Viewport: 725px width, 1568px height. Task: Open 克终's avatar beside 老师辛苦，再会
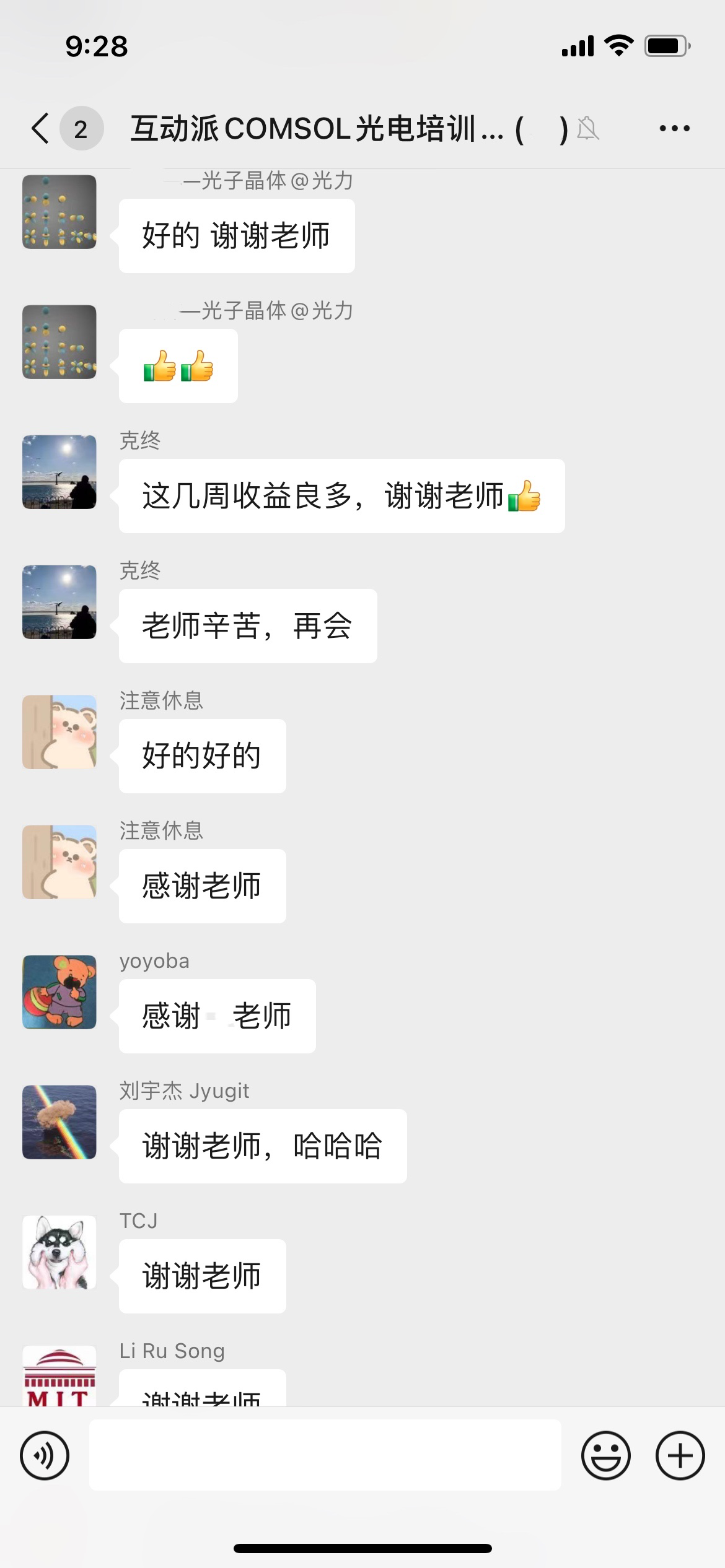[x=59, y=602]
